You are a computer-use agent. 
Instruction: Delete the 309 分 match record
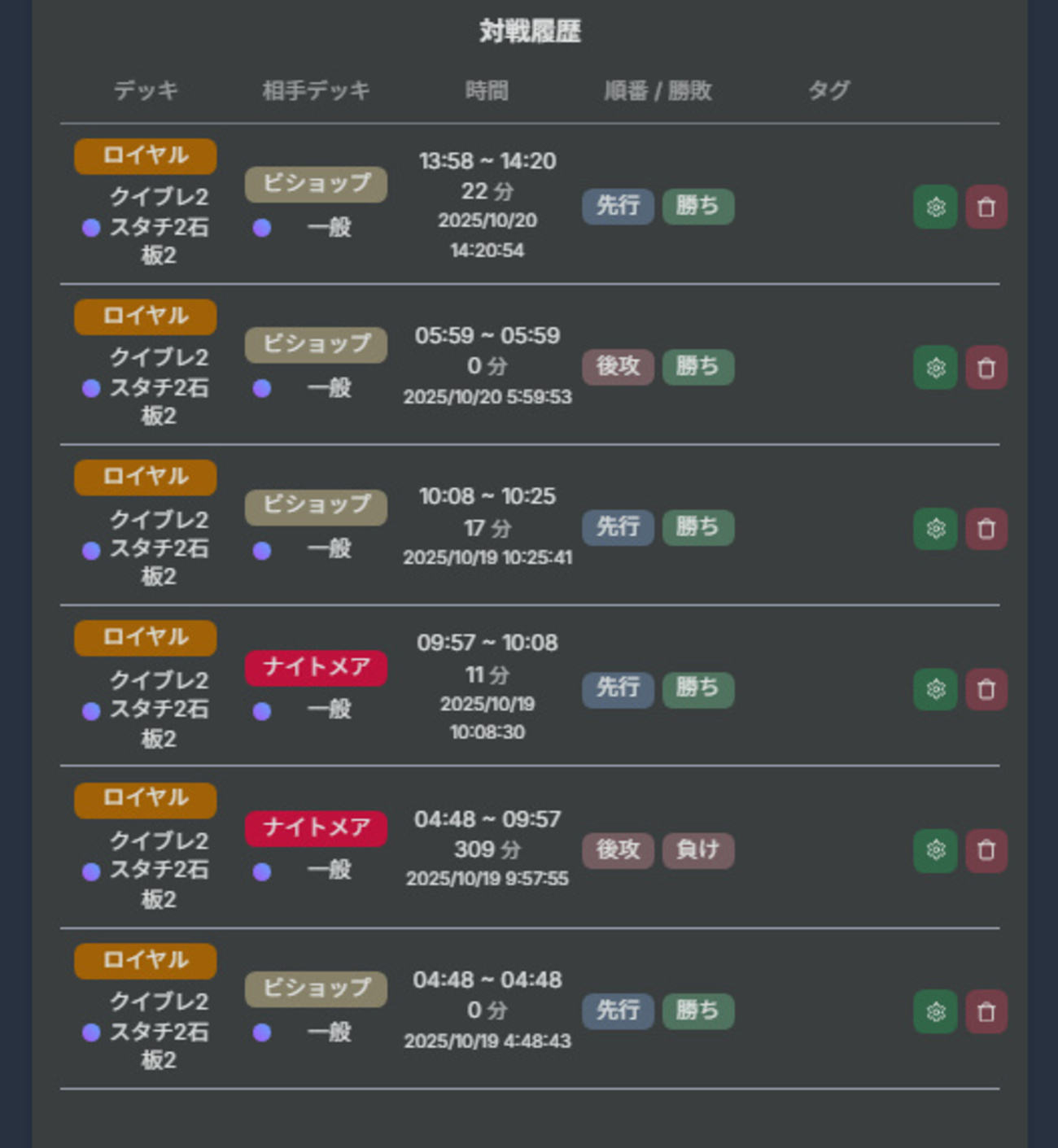986,850
